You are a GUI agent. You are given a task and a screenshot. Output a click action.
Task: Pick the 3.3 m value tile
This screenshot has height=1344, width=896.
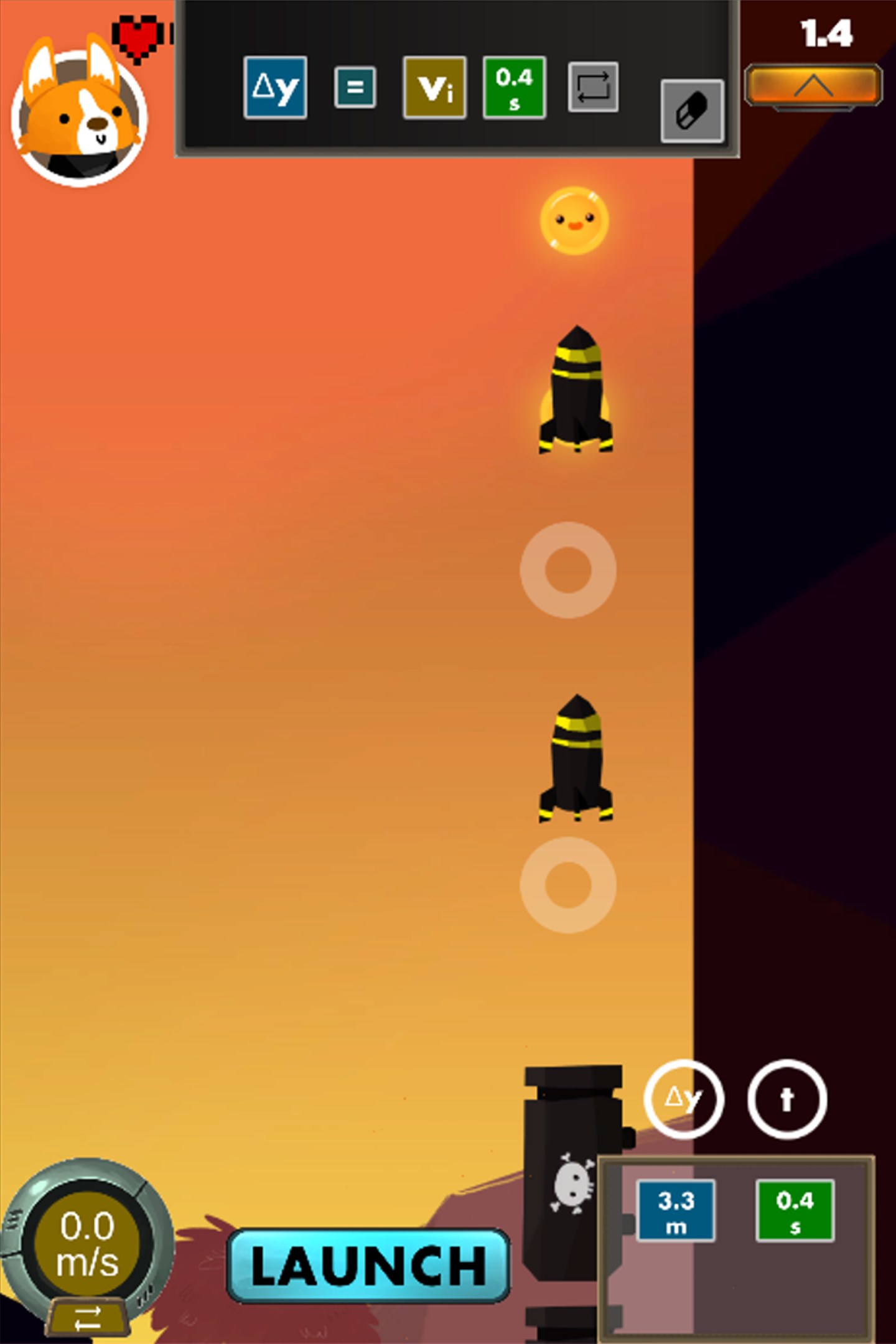[676, 1210]
